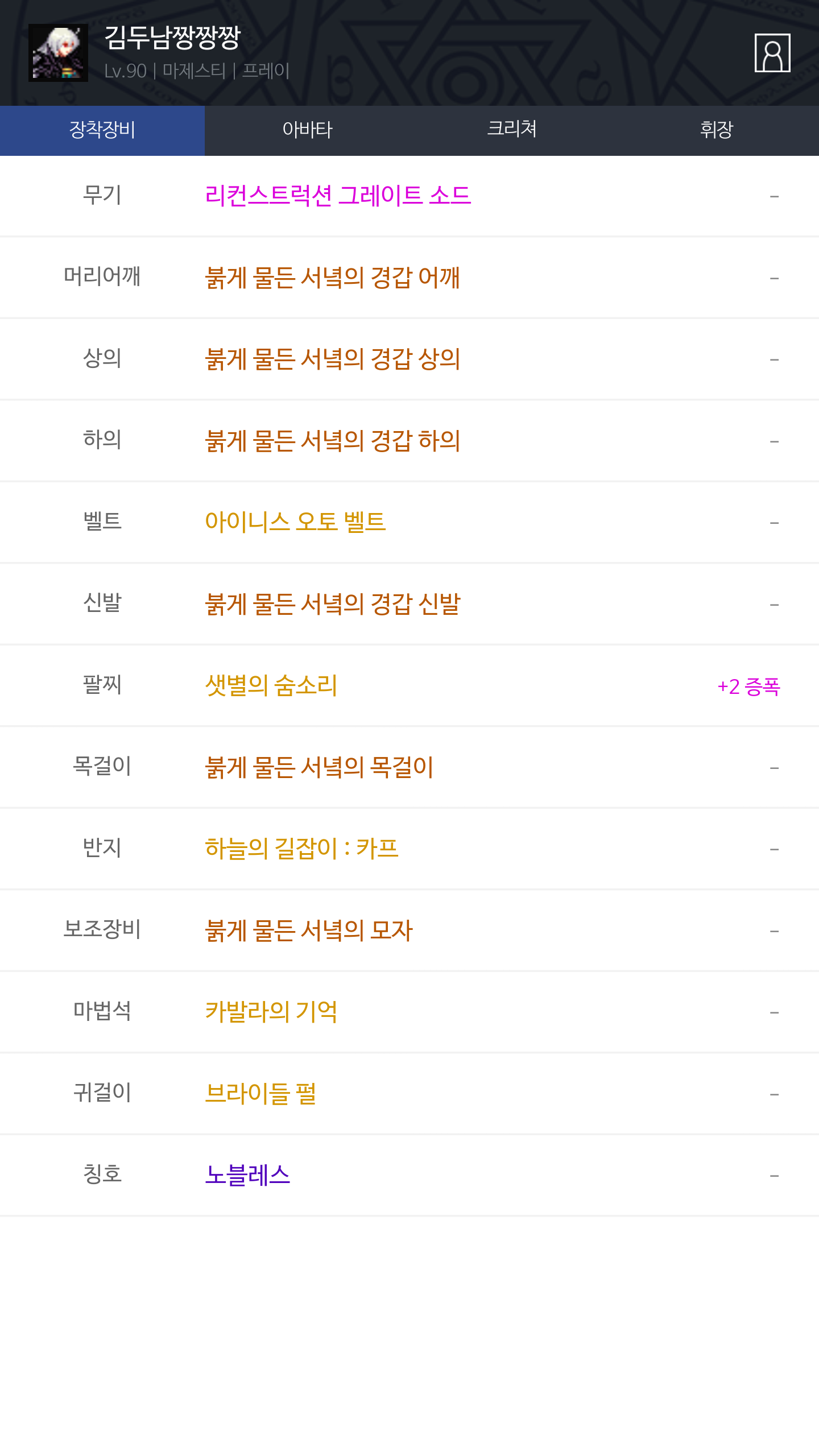This screenshot has width=819, height=1456.
Task: Open 붉게 물든 서녘의 목걸이
Action: 409,767
